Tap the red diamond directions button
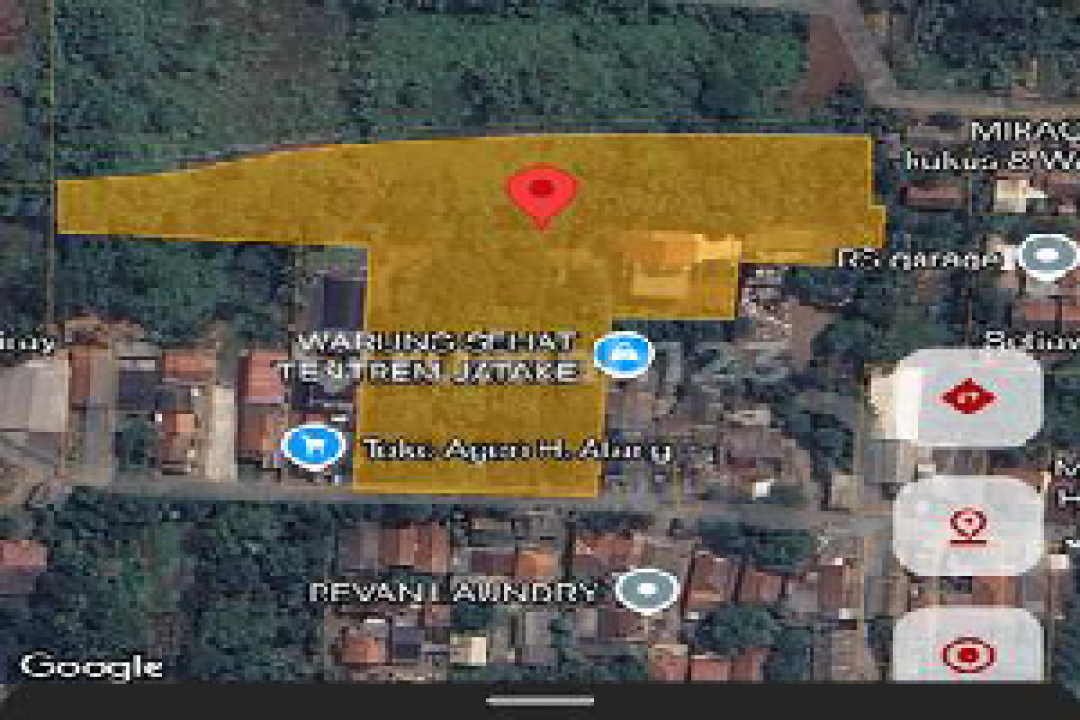This screenshot has width=1080, height=720. [967, 397]
